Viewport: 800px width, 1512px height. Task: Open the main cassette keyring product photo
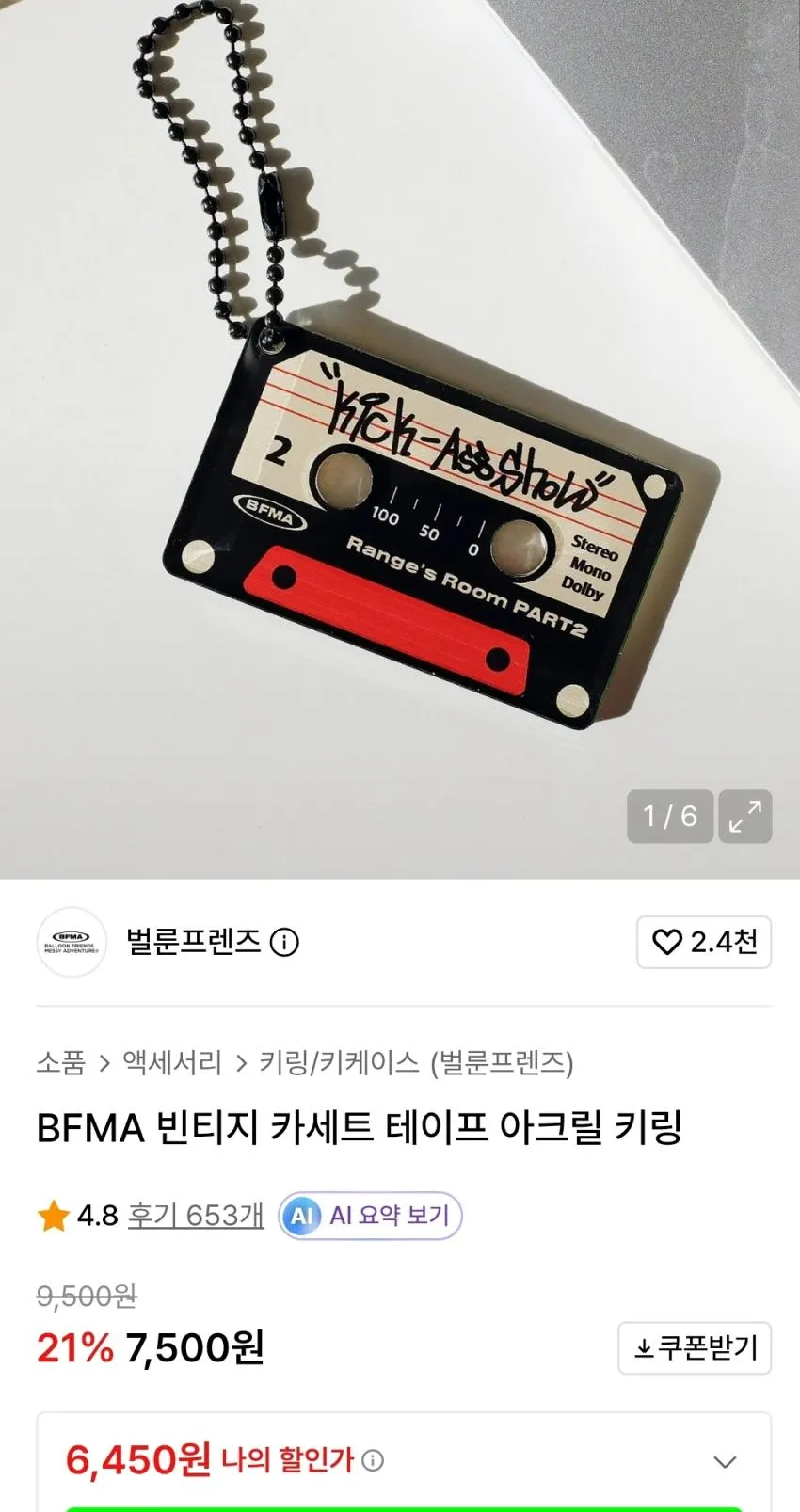pyautogui.click(x=400, y=439)
